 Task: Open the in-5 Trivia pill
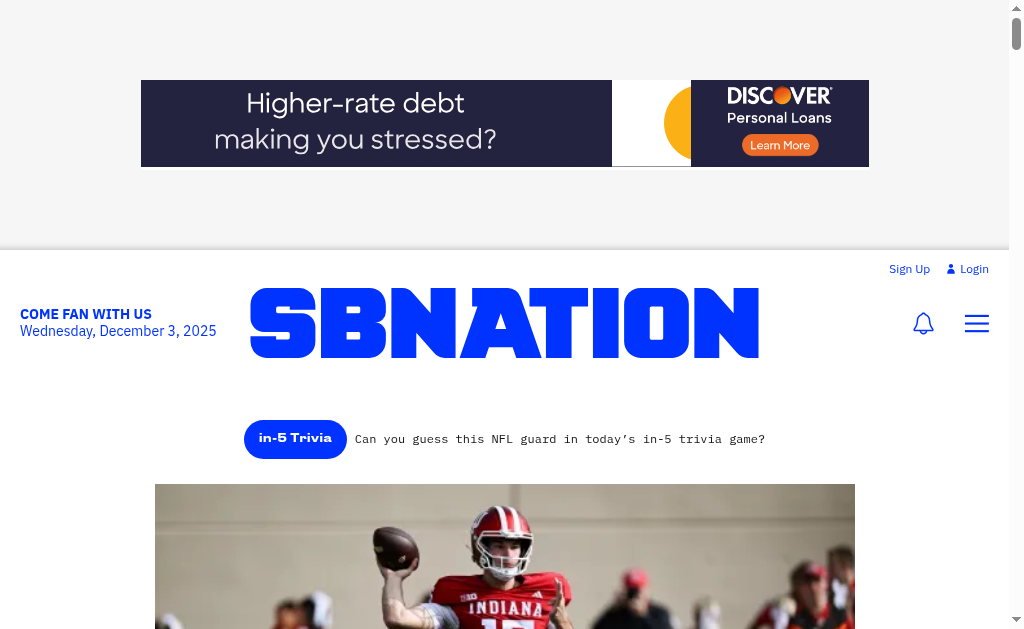pos(295,439)
